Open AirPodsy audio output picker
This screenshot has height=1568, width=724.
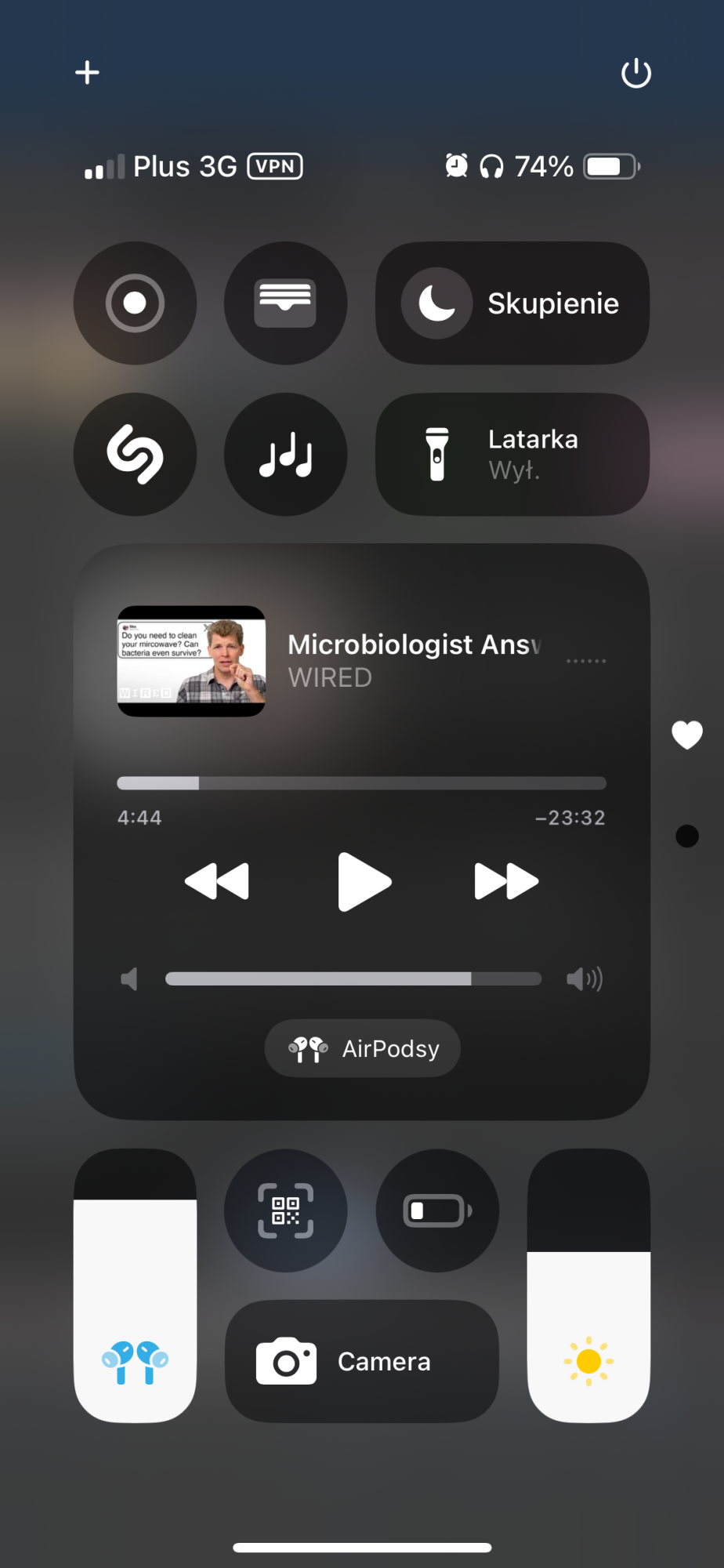[x=363, y=1048]
